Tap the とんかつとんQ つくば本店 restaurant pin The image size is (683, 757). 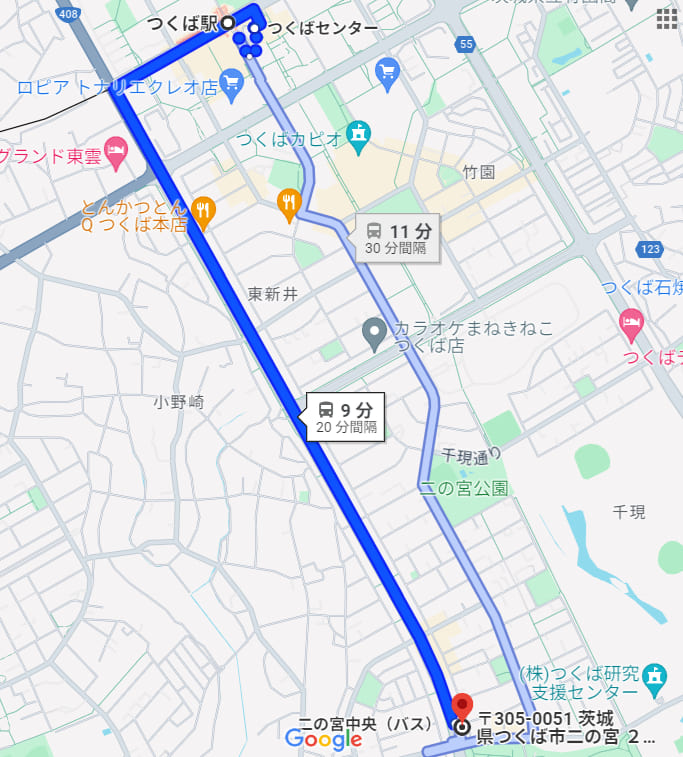pos(203,210)
